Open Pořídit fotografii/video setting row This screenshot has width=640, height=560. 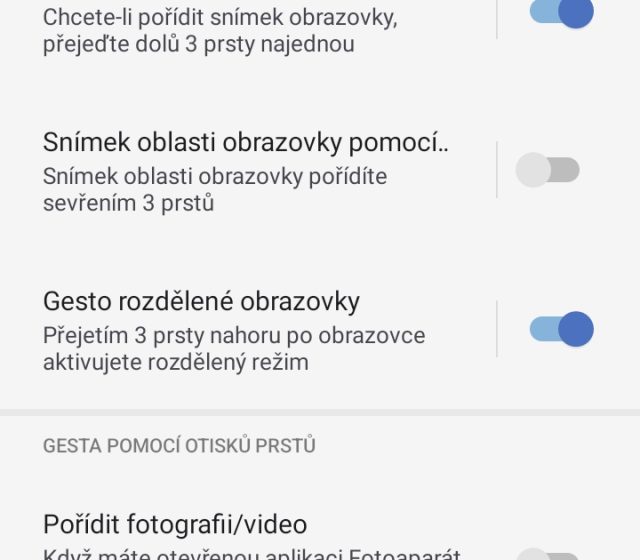click(x=250, y=535)
